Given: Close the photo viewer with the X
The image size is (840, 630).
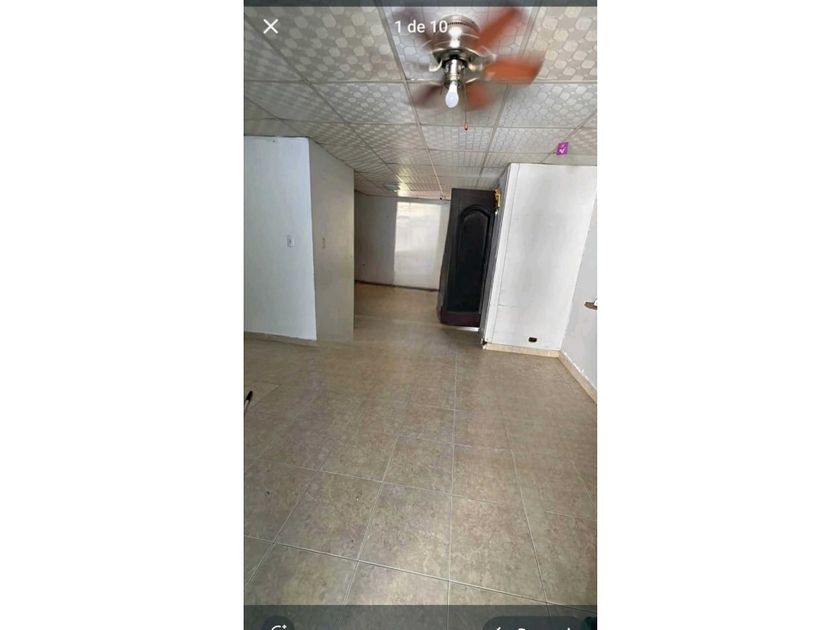Looking at the screenshot, I should pos(271,26).
